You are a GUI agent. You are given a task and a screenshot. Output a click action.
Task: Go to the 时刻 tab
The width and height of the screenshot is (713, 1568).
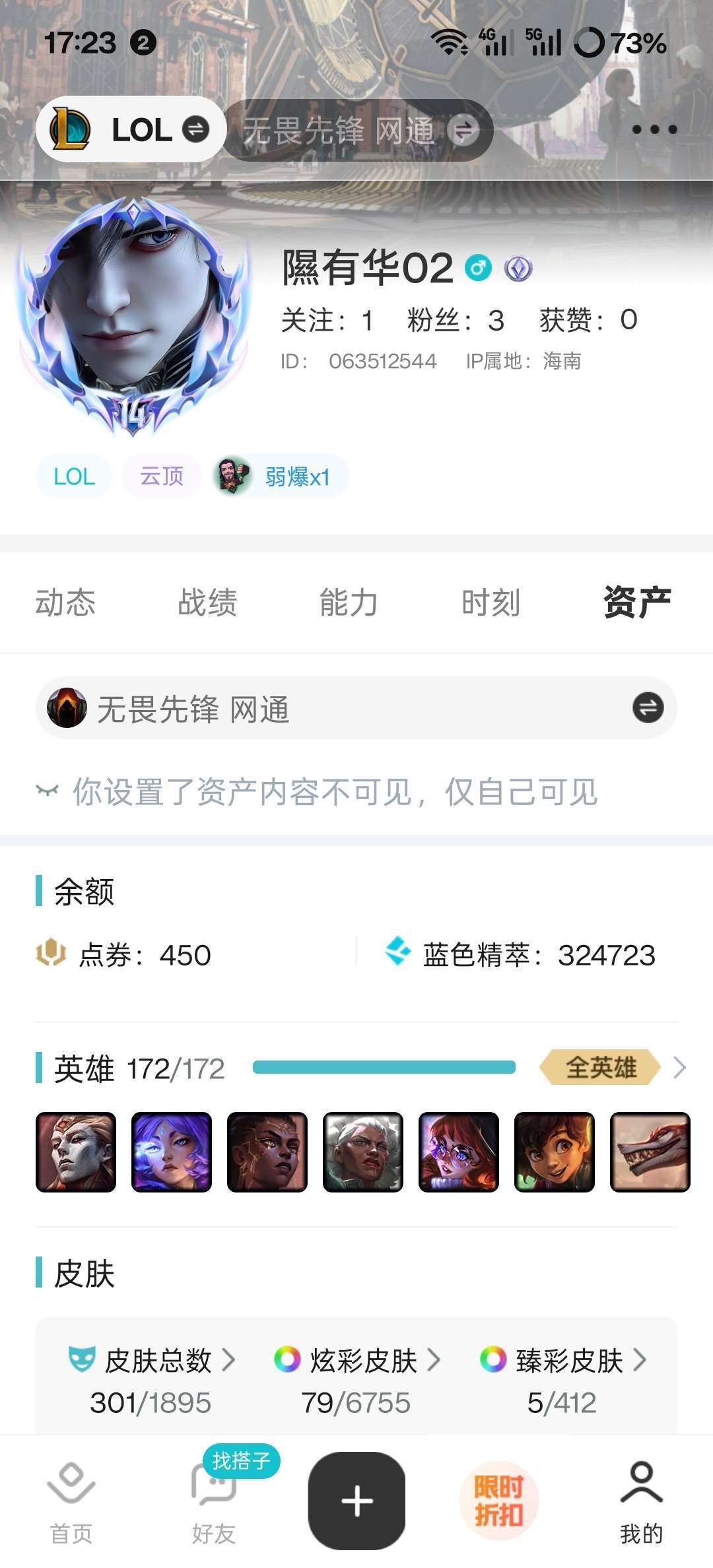tap(491, 603)
